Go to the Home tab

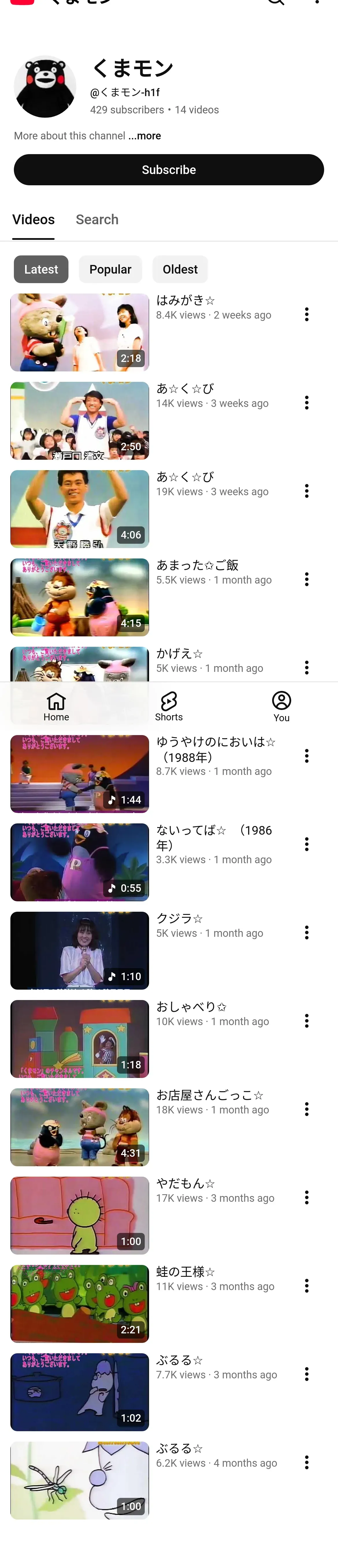[x=56, y=707]
